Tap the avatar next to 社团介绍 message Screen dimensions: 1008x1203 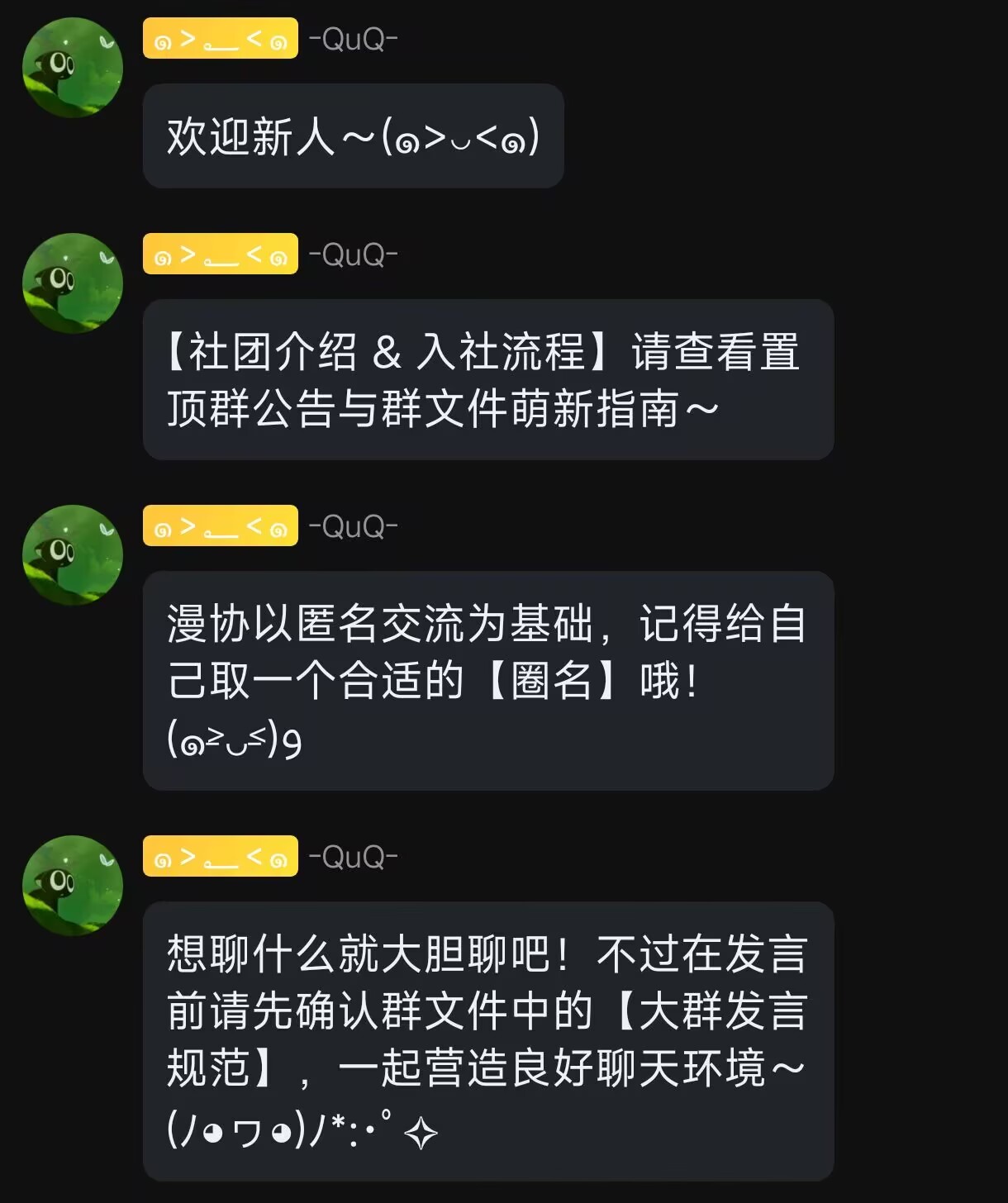point(73,283)
